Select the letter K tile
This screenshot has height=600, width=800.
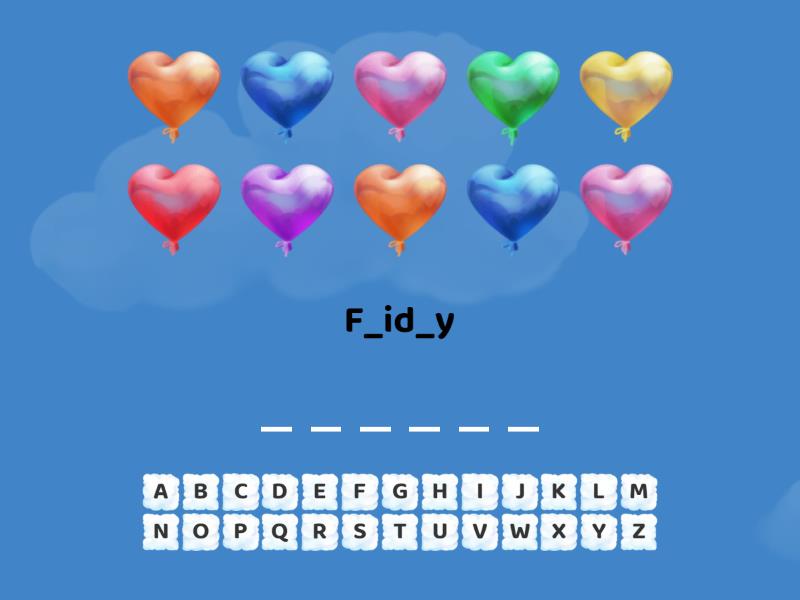559,491
